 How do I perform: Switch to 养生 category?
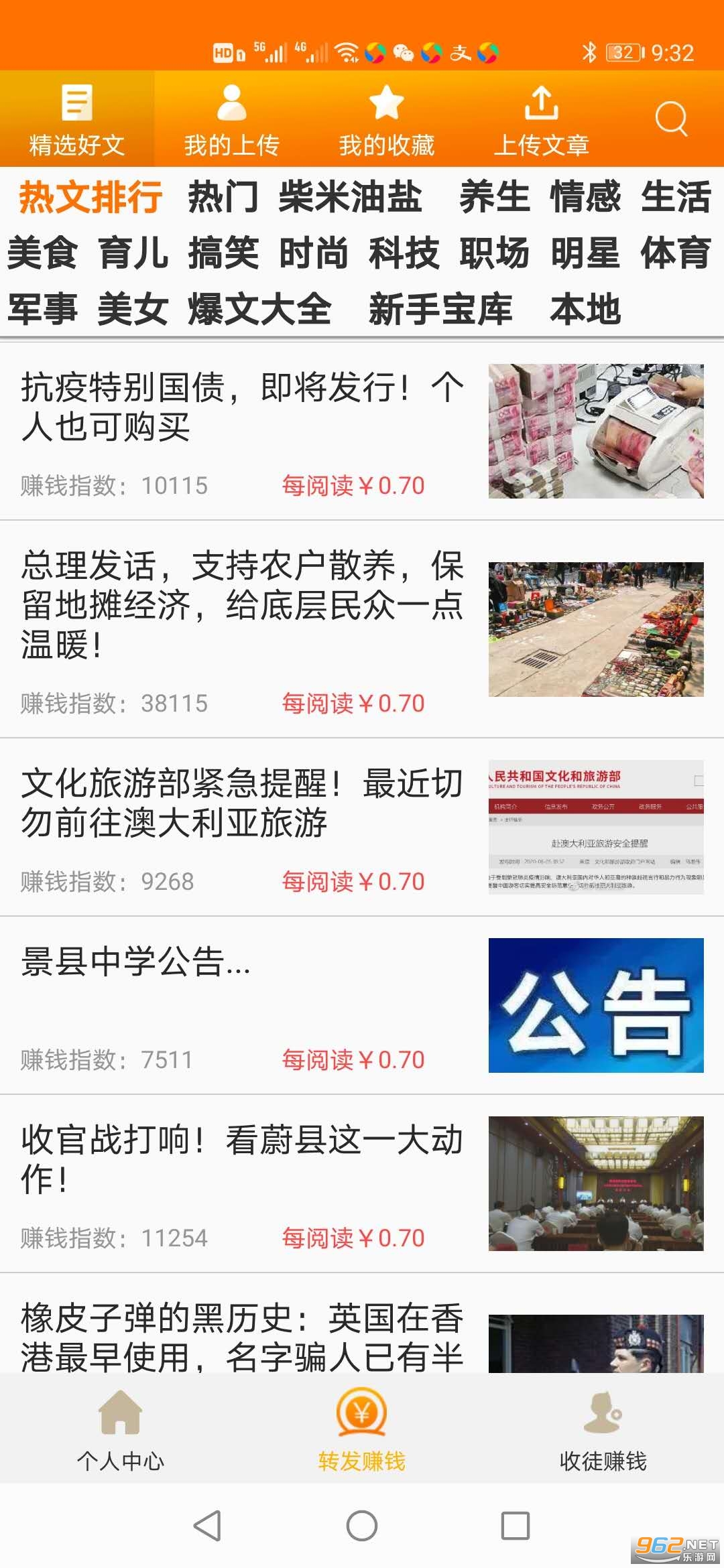click(495, 197)
